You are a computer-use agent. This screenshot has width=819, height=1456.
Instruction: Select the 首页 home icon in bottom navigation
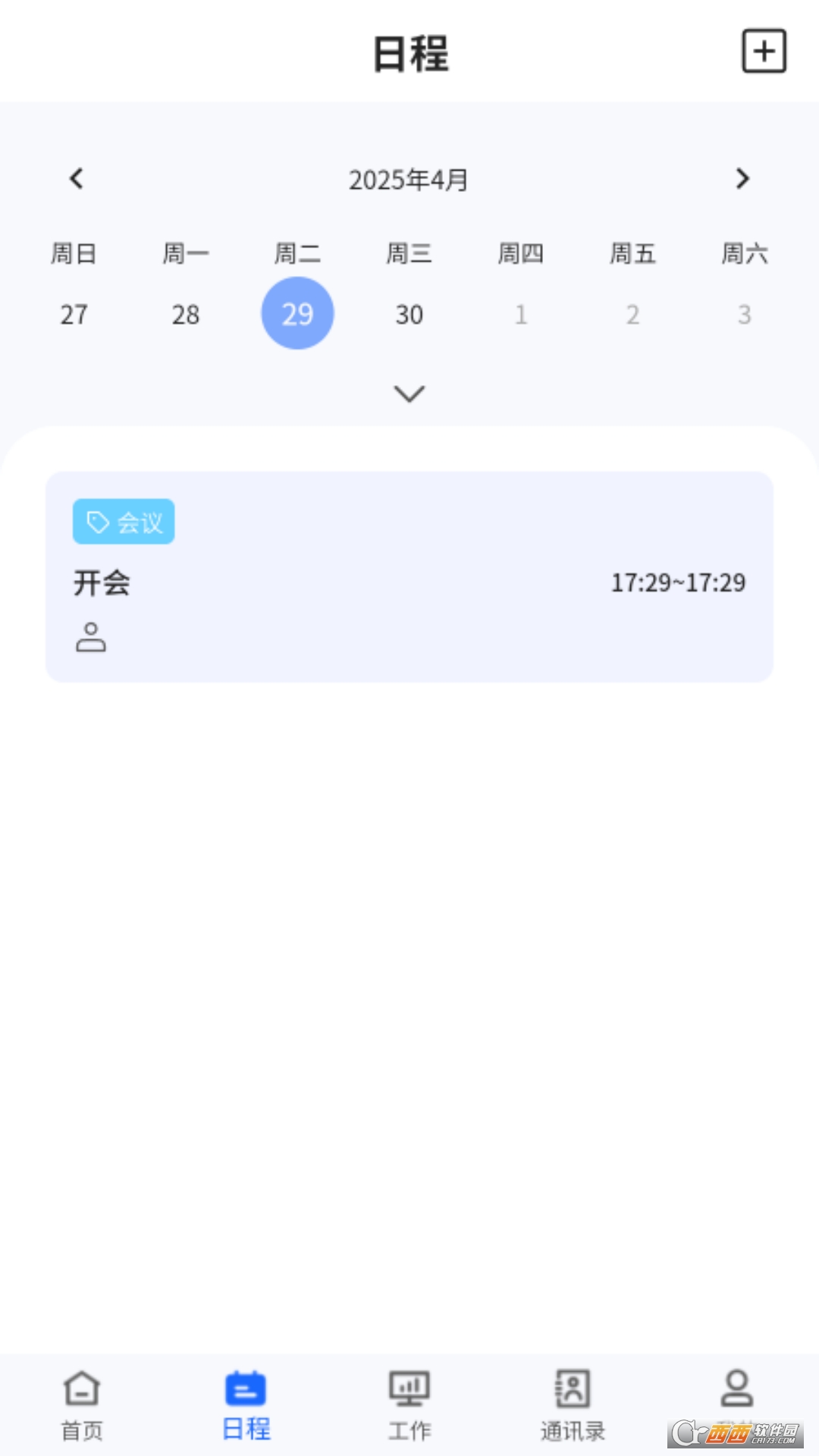click(81, 1391)
